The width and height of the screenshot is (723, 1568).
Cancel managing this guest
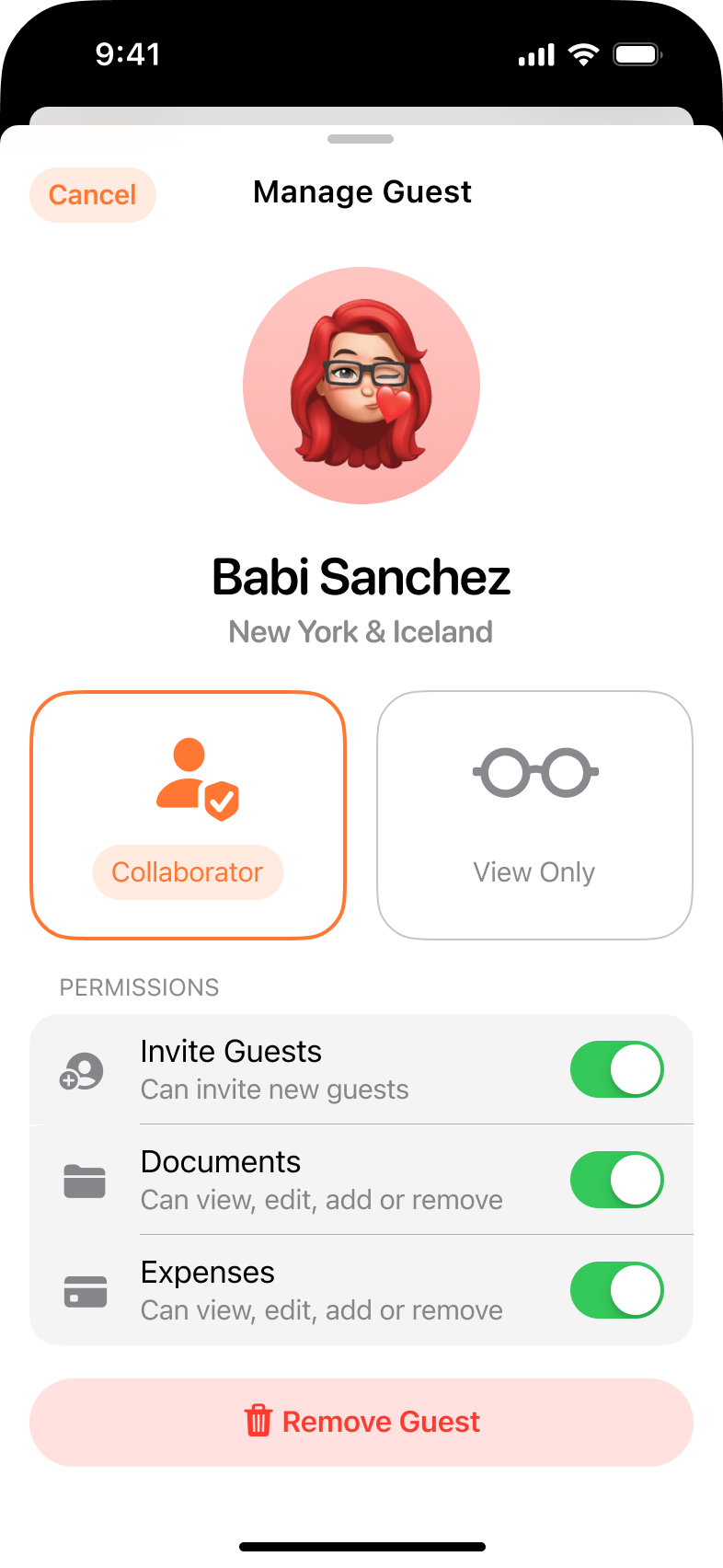92,195
